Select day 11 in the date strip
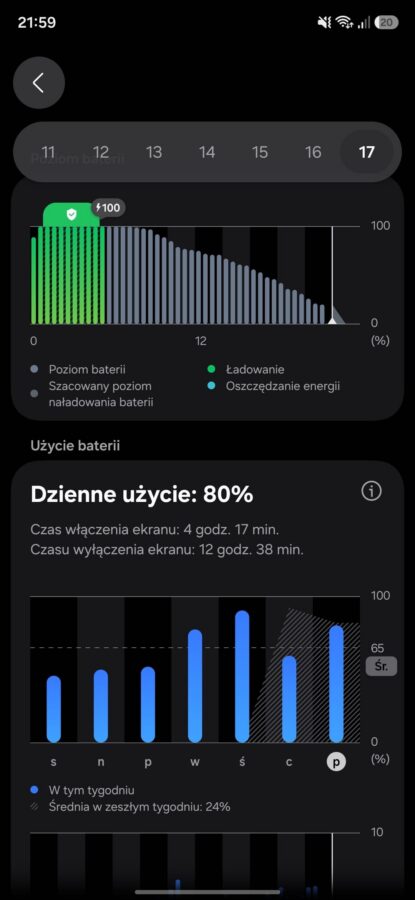 (48, 152)
